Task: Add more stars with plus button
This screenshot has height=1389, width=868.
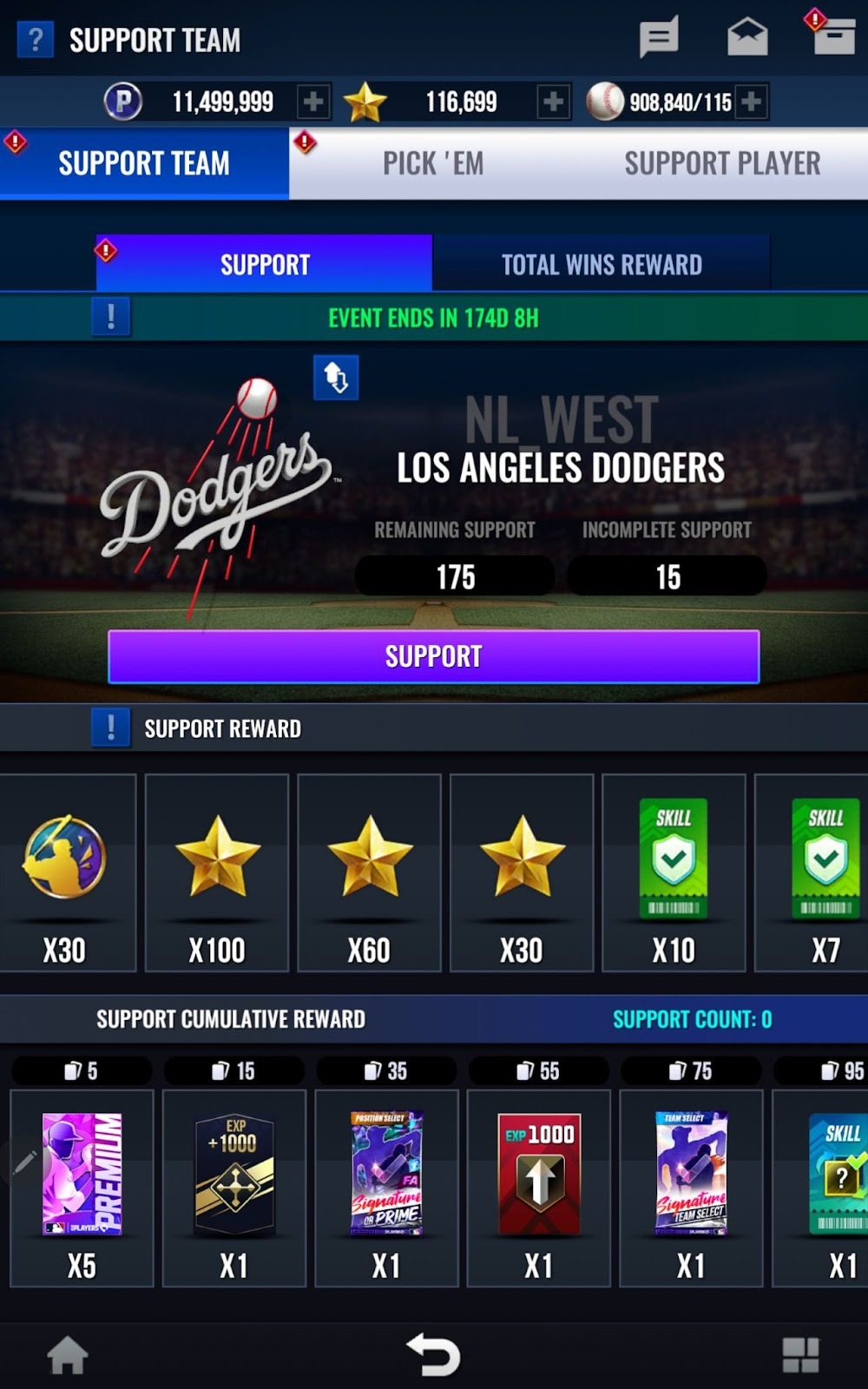Action: click(x=553, y=102)
